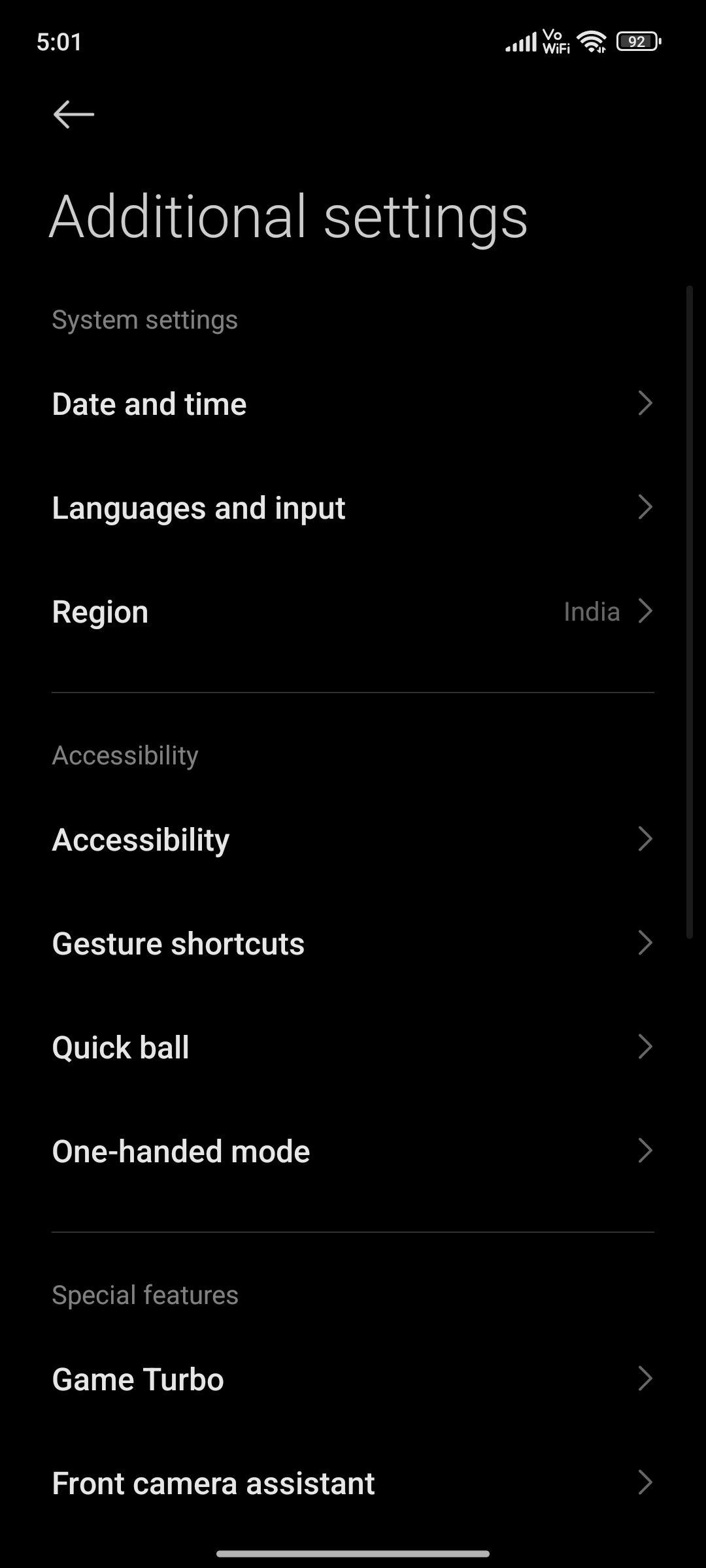Open One-handed mode
This screenshot has height=1568, width=706.
[x=353, y=1151]
